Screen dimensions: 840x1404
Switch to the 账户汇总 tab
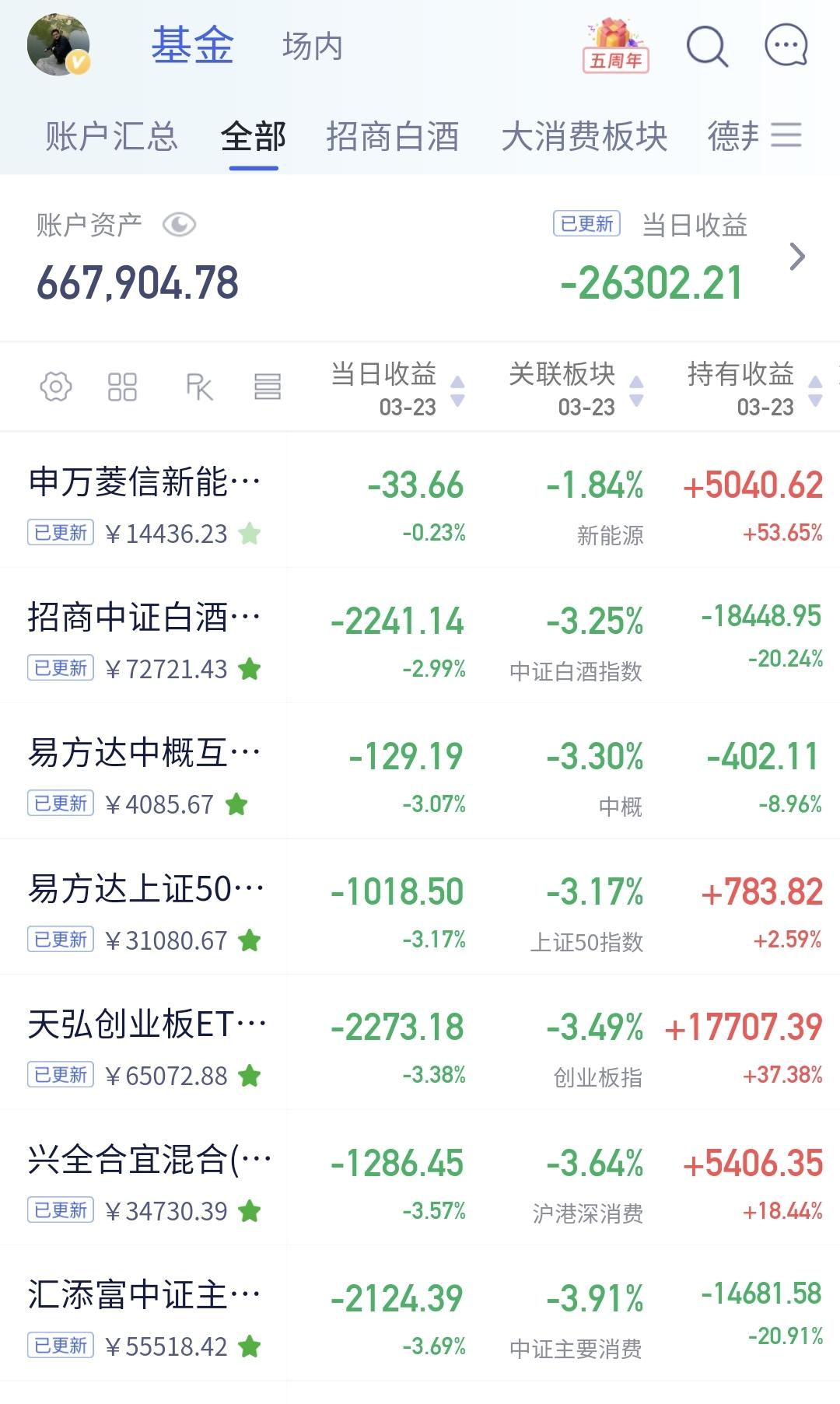point(111,137)
